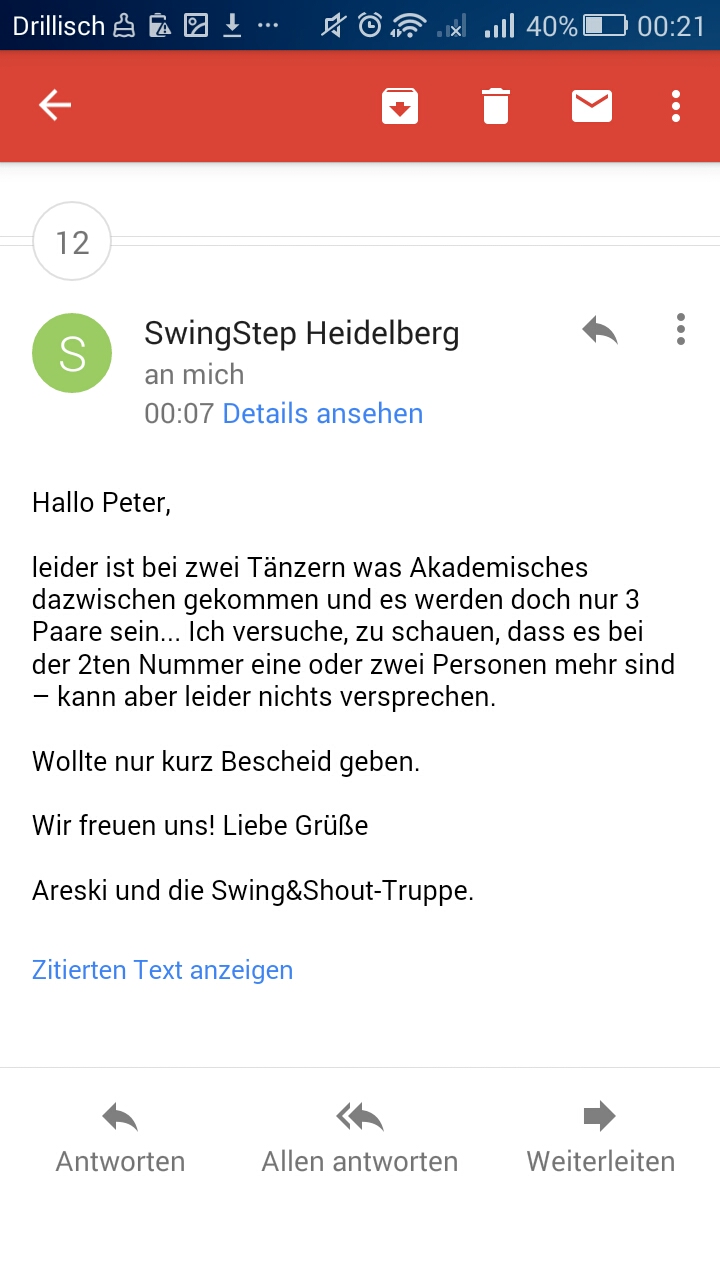720x1280 pixels.
Task: Forward the email with Weiterleiten
Action: tap(600, 1138)
